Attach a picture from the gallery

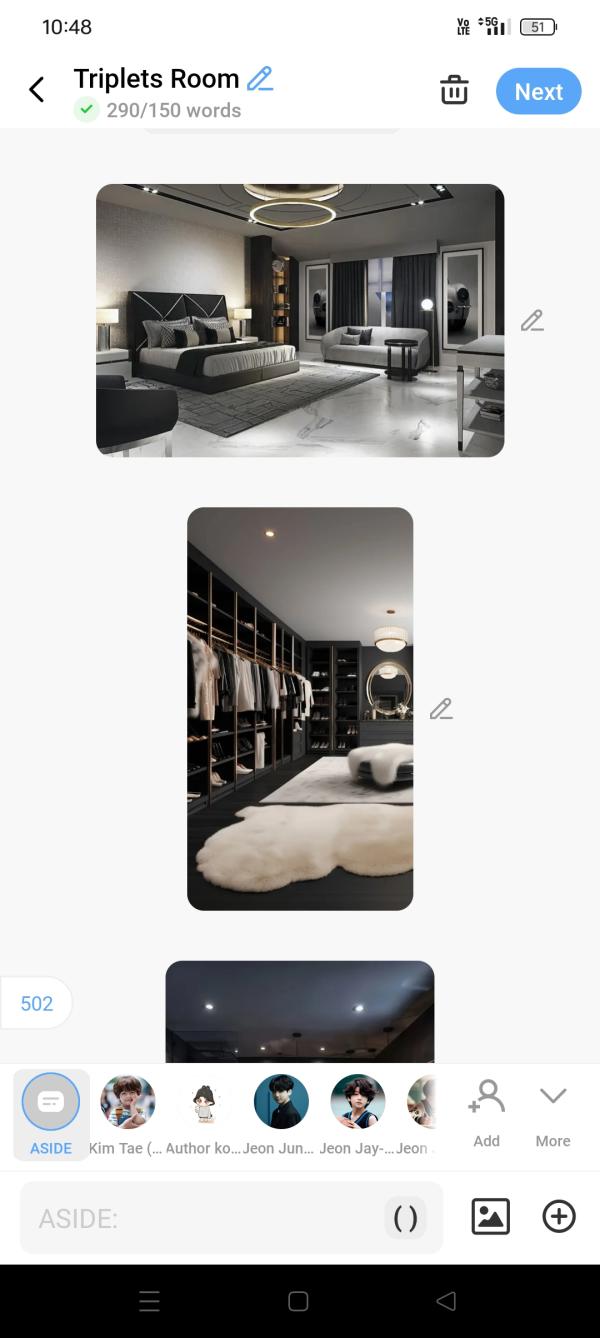coord(490,1216)
